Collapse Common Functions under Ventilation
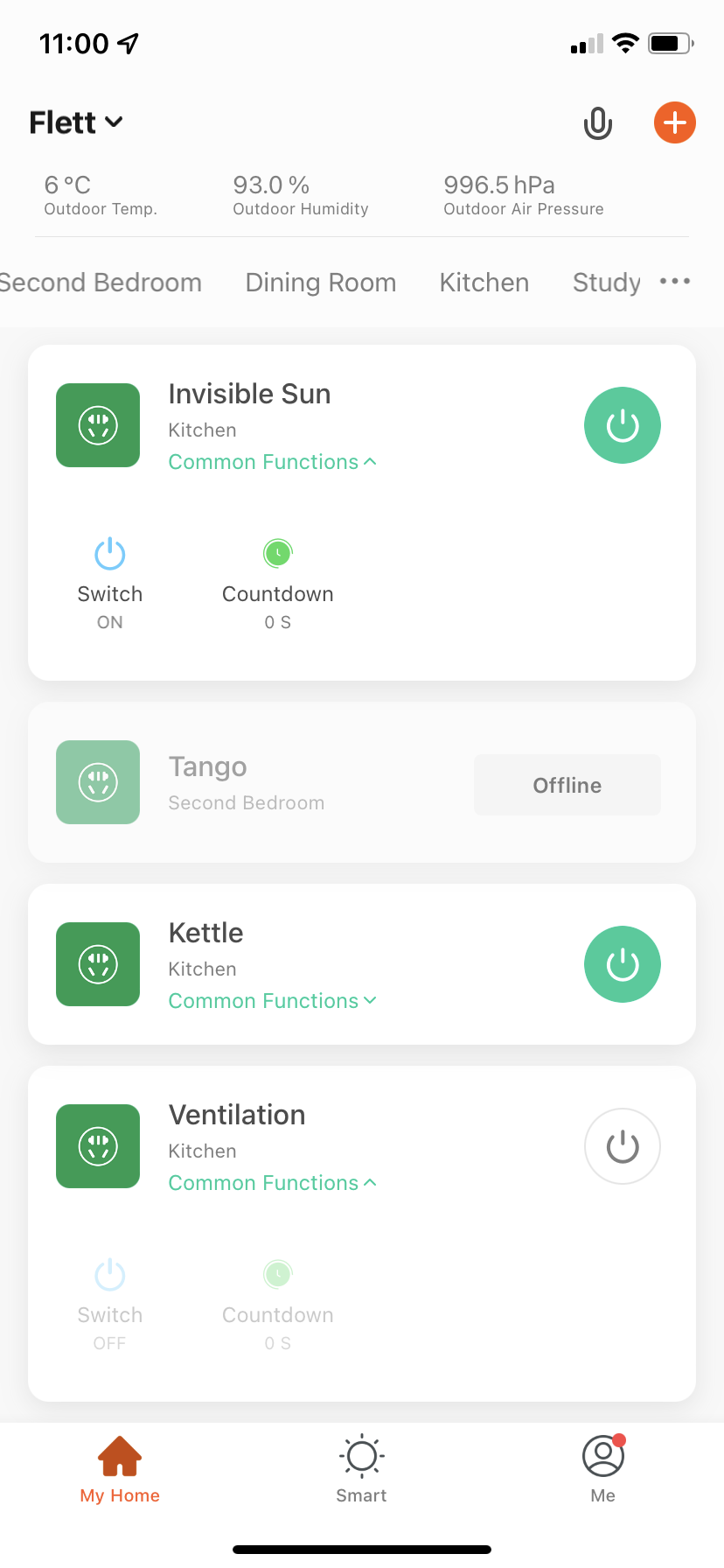The width and height of the screenshot is (724, 1568). click(x=272, y=1183)
